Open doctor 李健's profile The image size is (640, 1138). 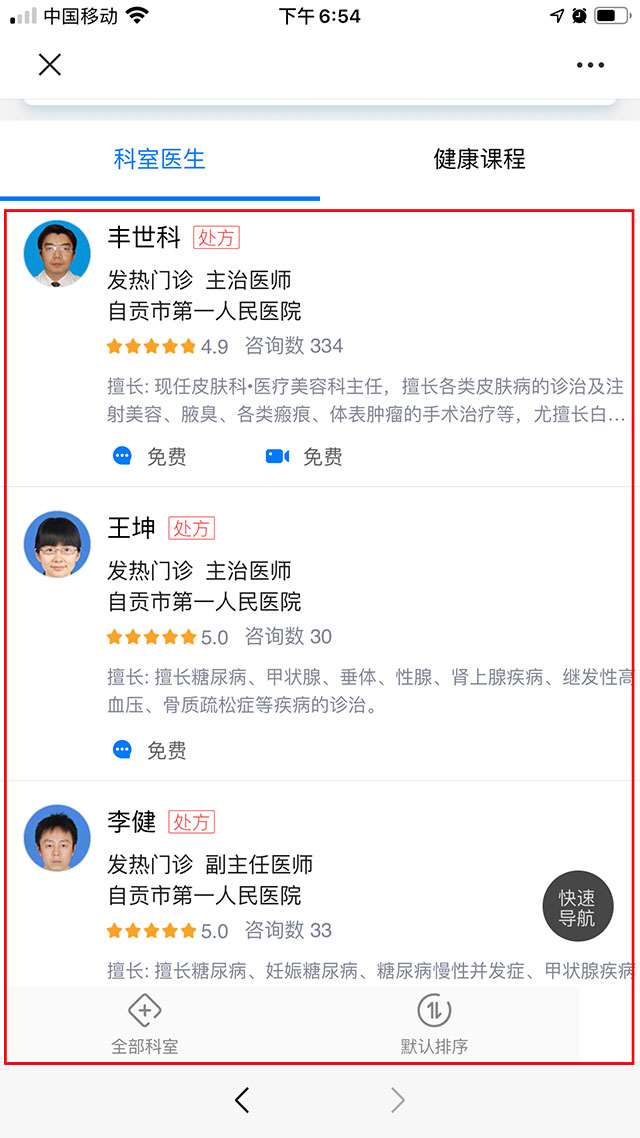(131, 822)
